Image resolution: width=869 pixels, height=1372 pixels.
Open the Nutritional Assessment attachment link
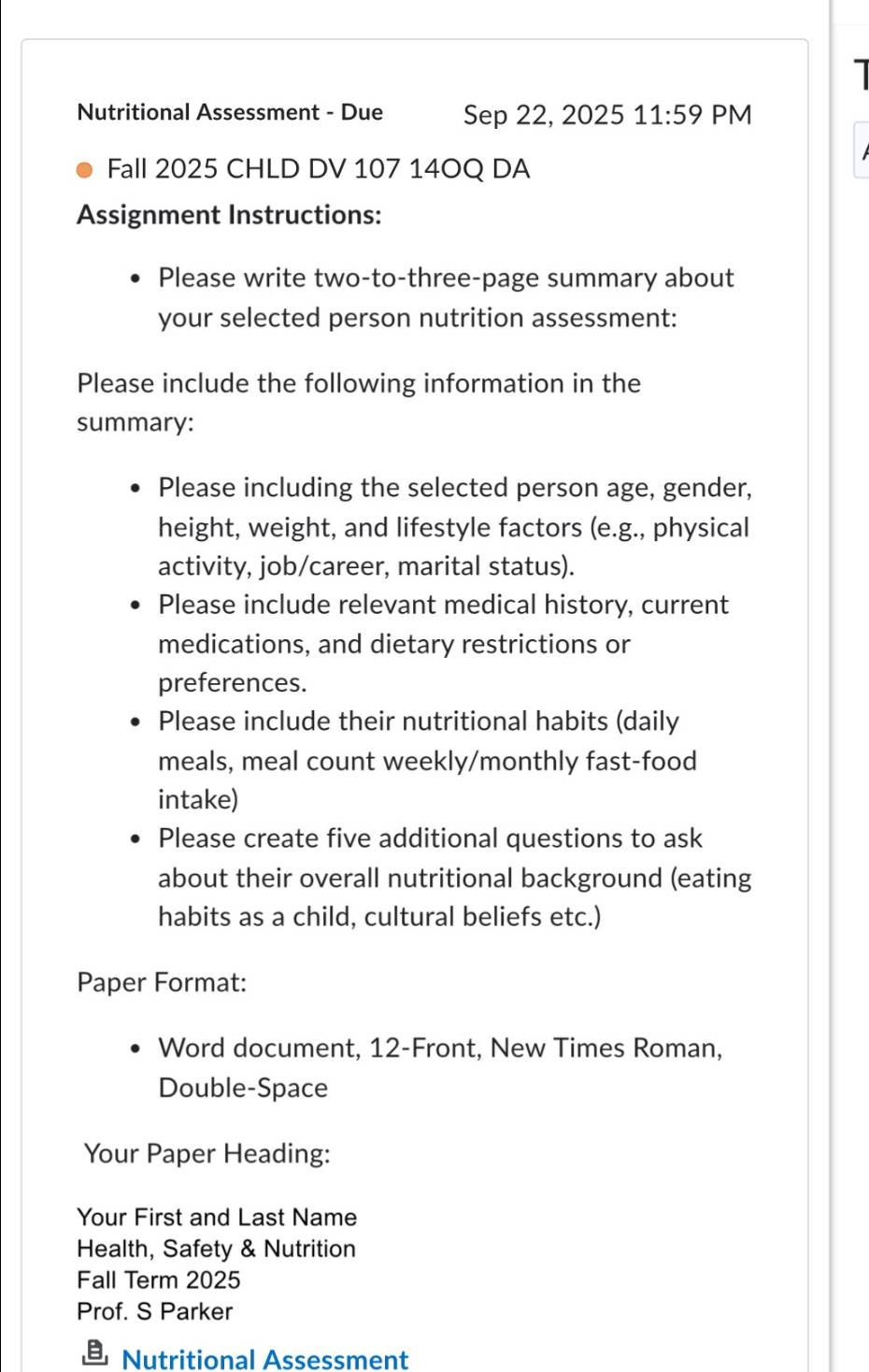click(x=264, y=1358)
